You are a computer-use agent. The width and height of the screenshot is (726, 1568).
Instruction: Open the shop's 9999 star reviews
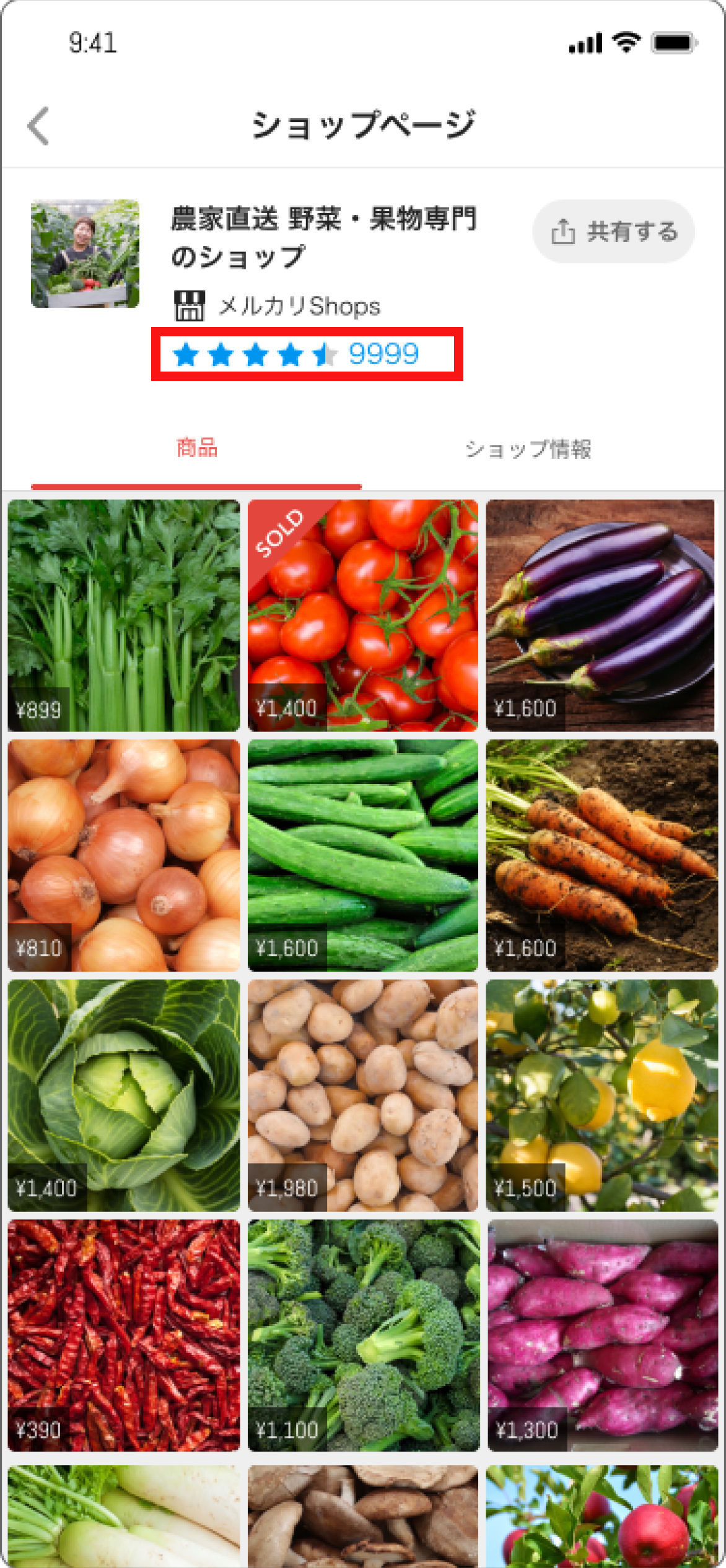(306, 354)
